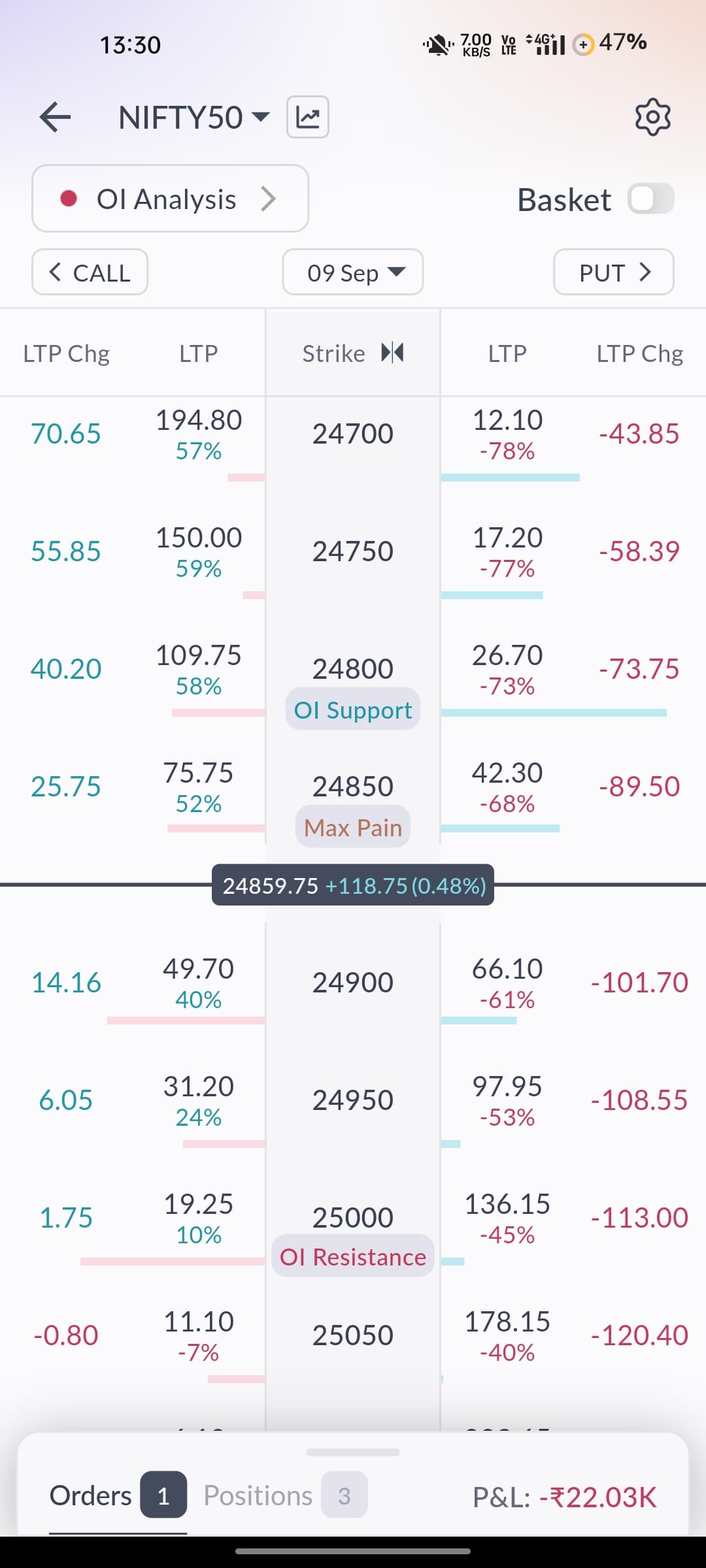Open option chain settings gear
Image resolution: width=706 pixels, height=1568 pixels.
click(652, 118)
